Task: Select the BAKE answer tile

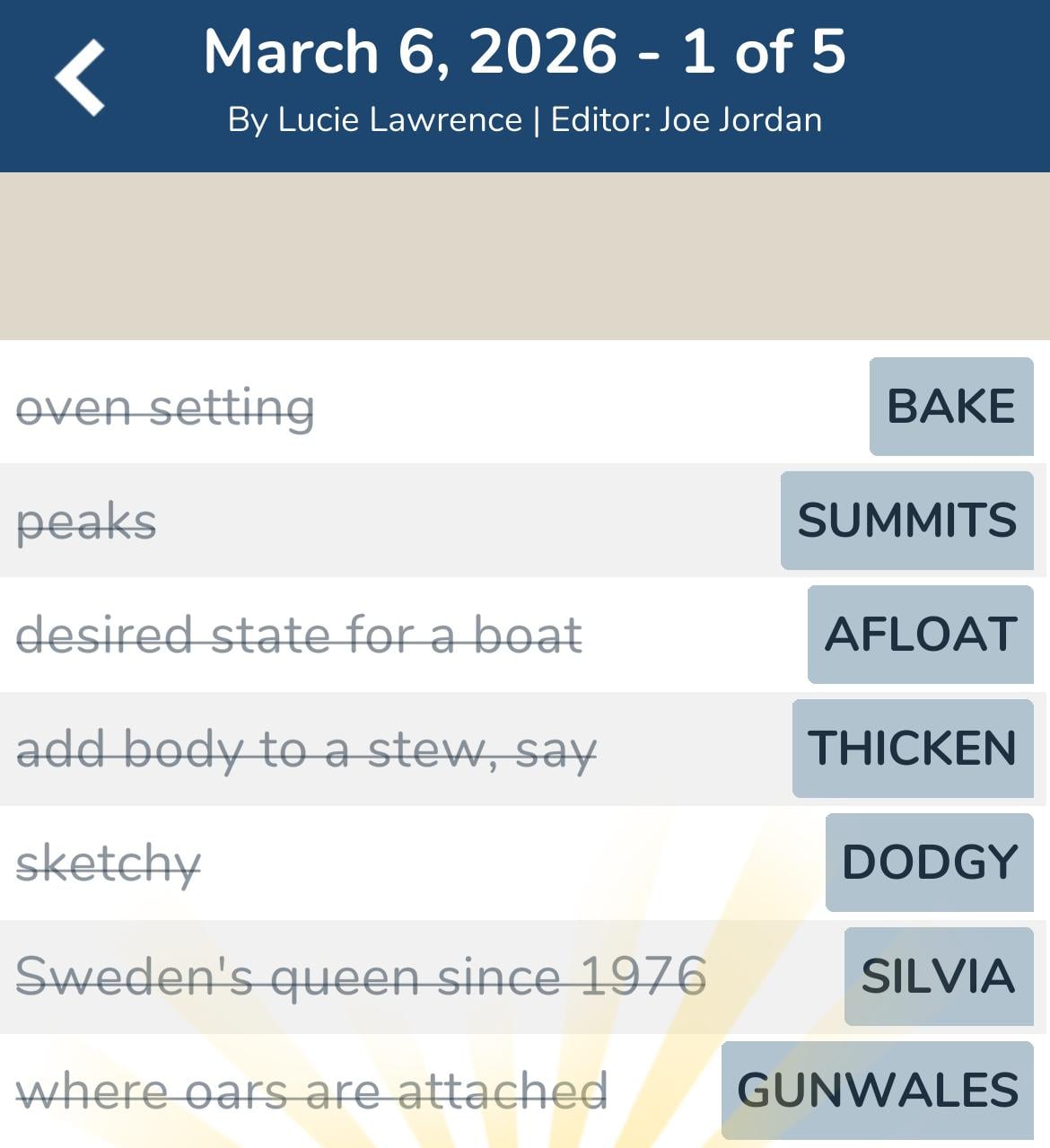Action: (949, 407)
